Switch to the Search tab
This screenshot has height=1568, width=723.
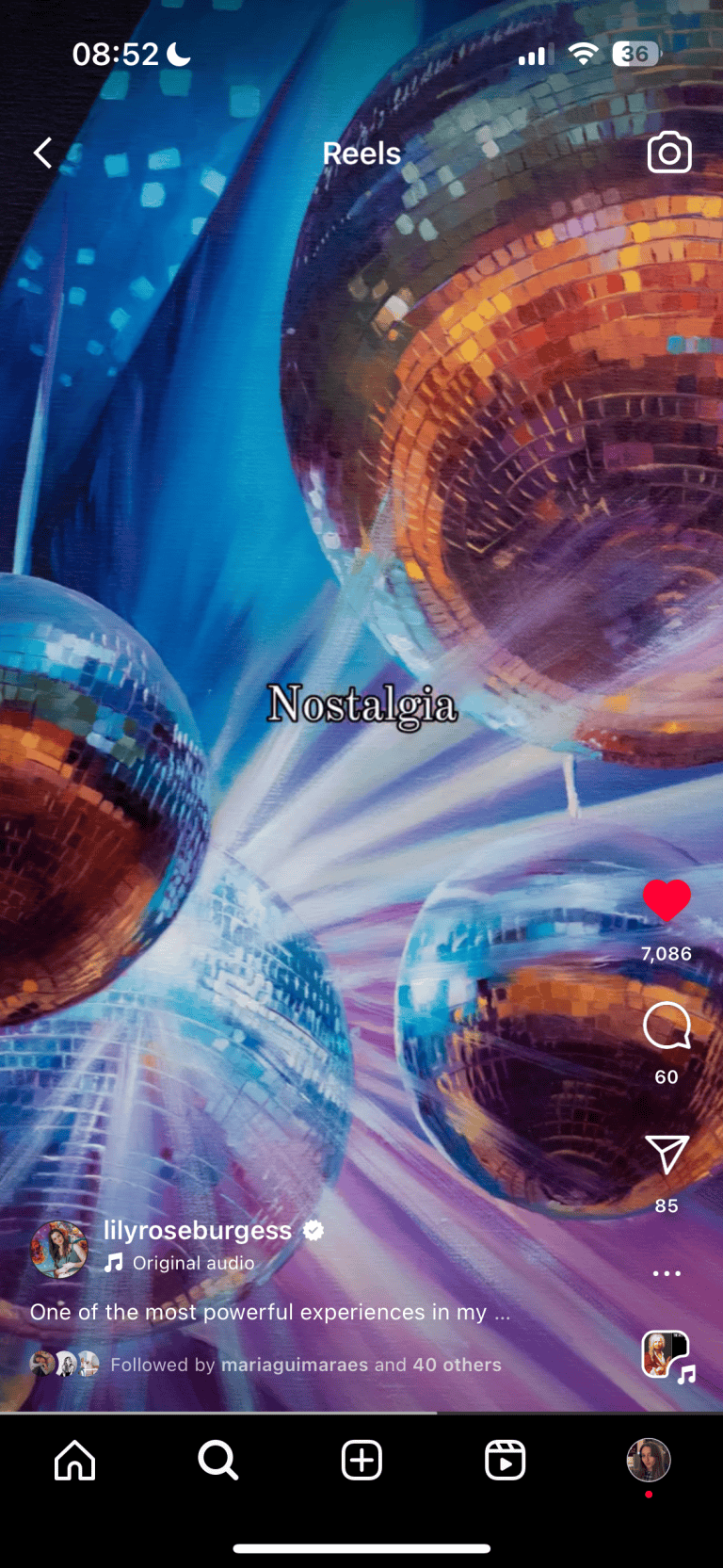click(x=218, y=1461)
